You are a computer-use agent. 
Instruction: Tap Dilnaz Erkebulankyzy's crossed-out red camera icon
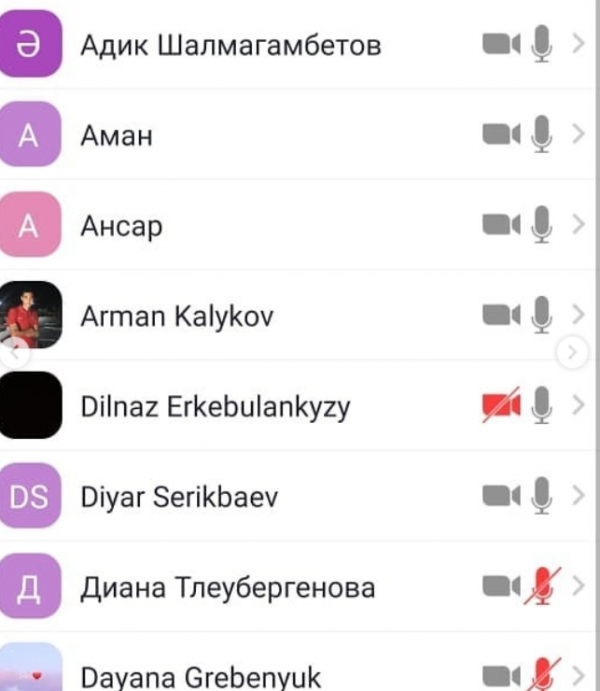click(502, 405)
